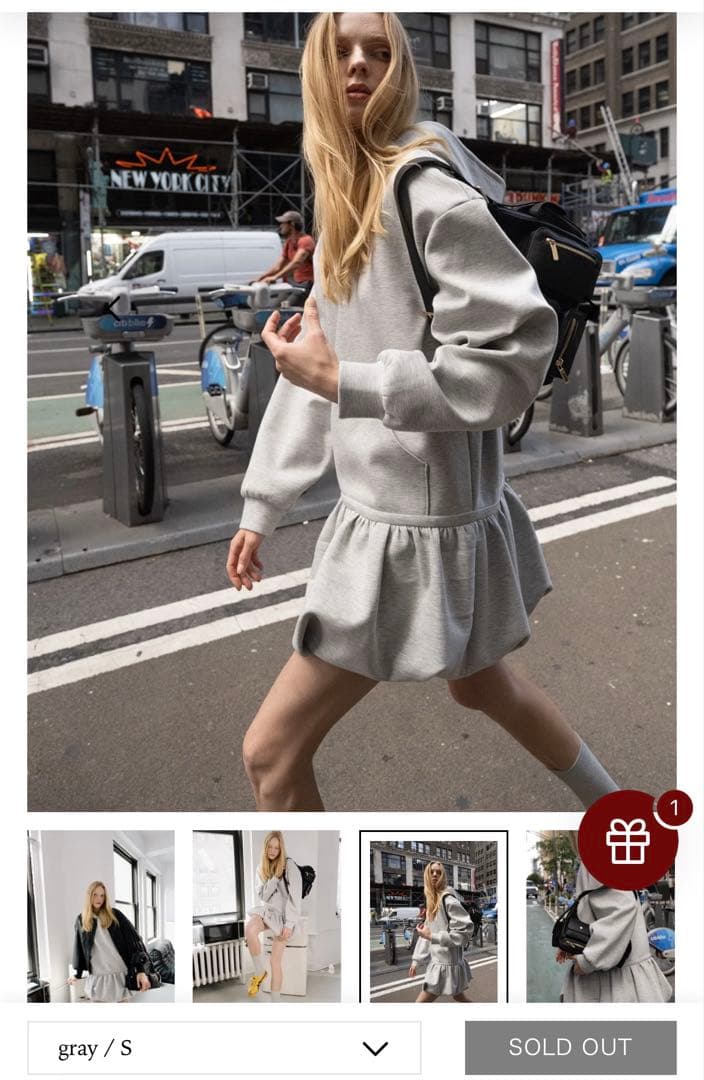Viewport: 704px width, 1080px height.
Task: Open the gift rewards floating button
Action: pos(628,840)
